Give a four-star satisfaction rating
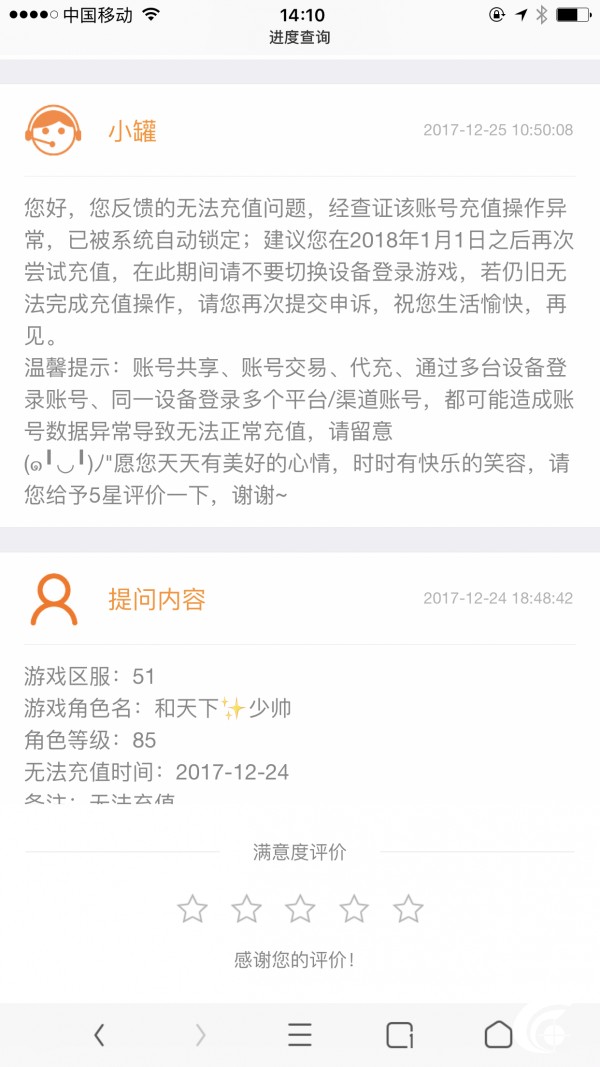The image size is (600, 1067). point(354,908)
